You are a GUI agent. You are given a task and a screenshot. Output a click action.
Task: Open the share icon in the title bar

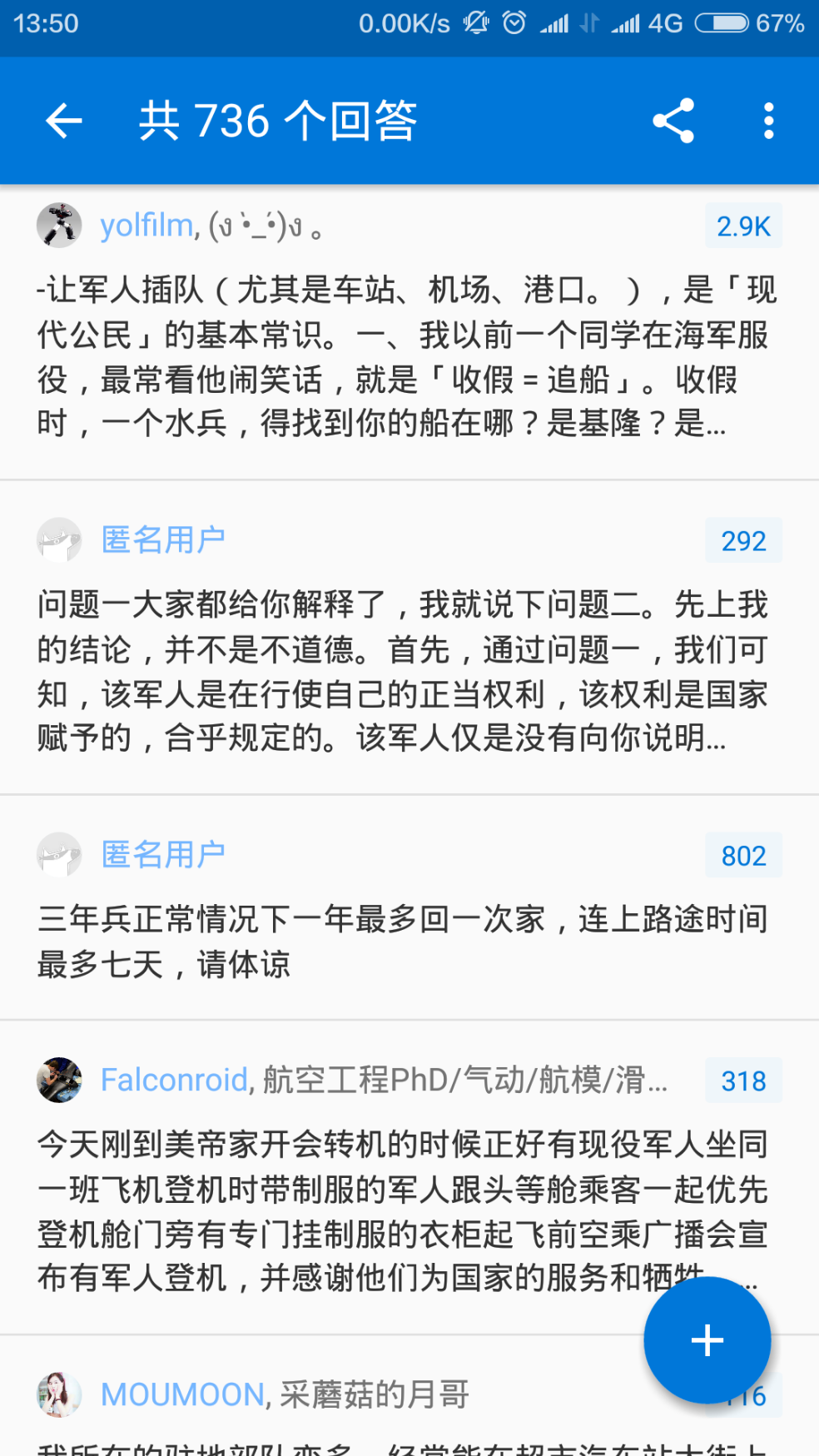point(673,121)
